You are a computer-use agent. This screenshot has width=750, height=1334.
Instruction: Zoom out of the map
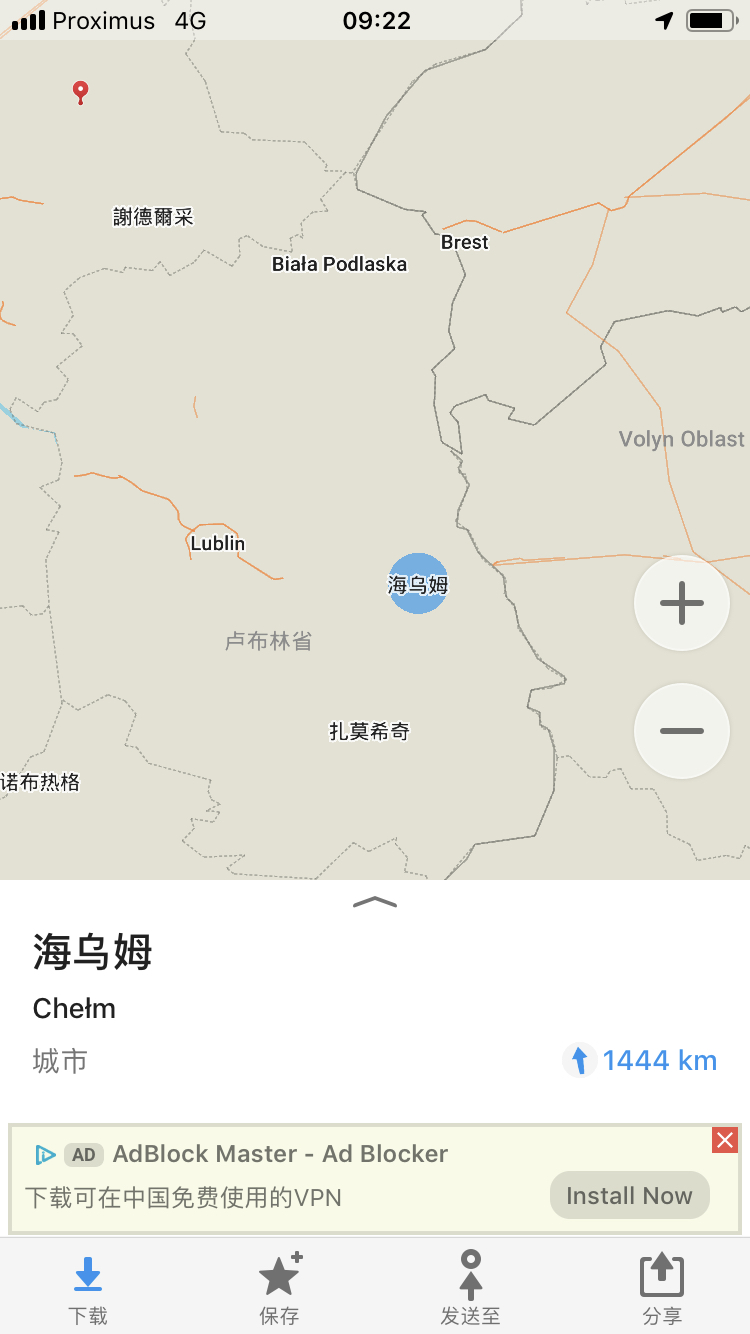click(x=682, y=731)
